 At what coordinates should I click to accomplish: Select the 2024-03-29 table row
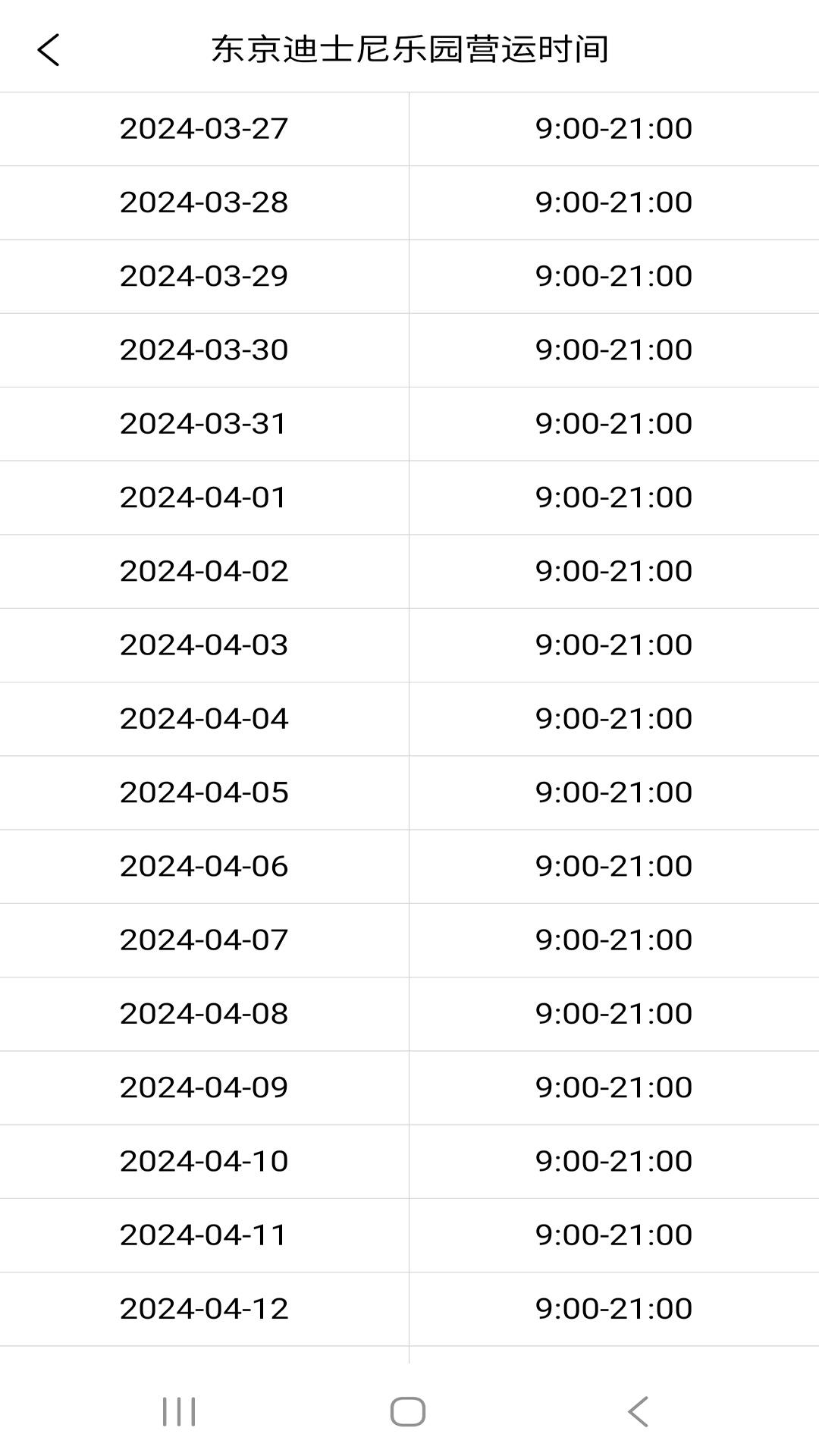pos(409,275)
